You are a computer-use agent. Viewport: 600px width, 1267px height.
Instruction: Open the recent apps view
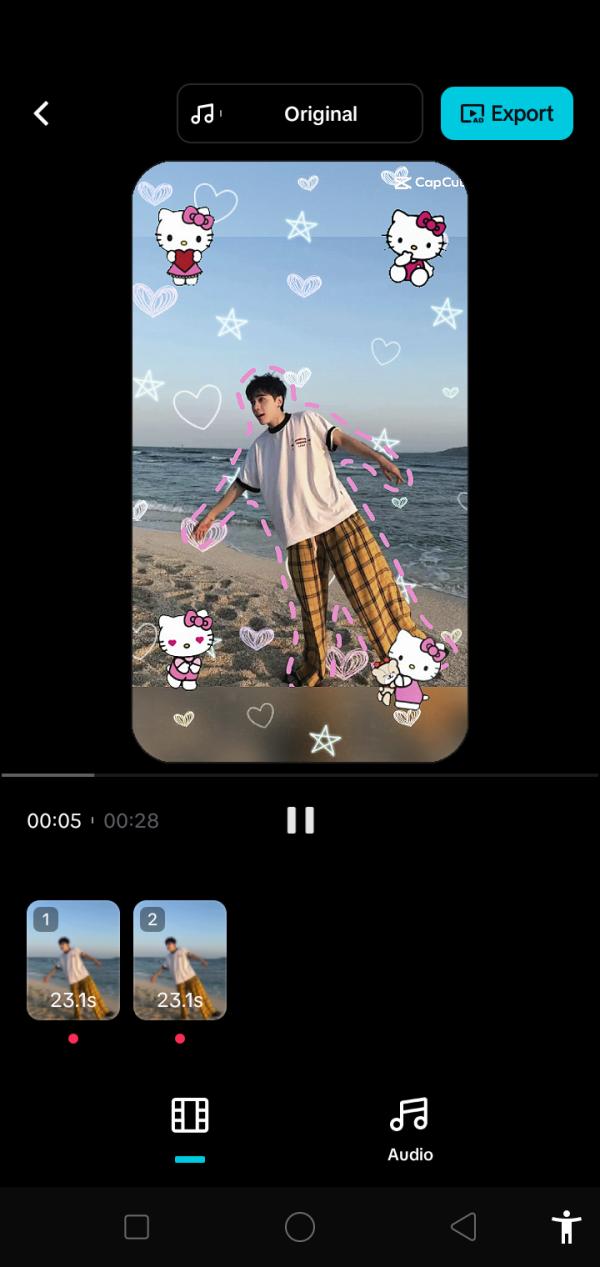pos(137,1227)
